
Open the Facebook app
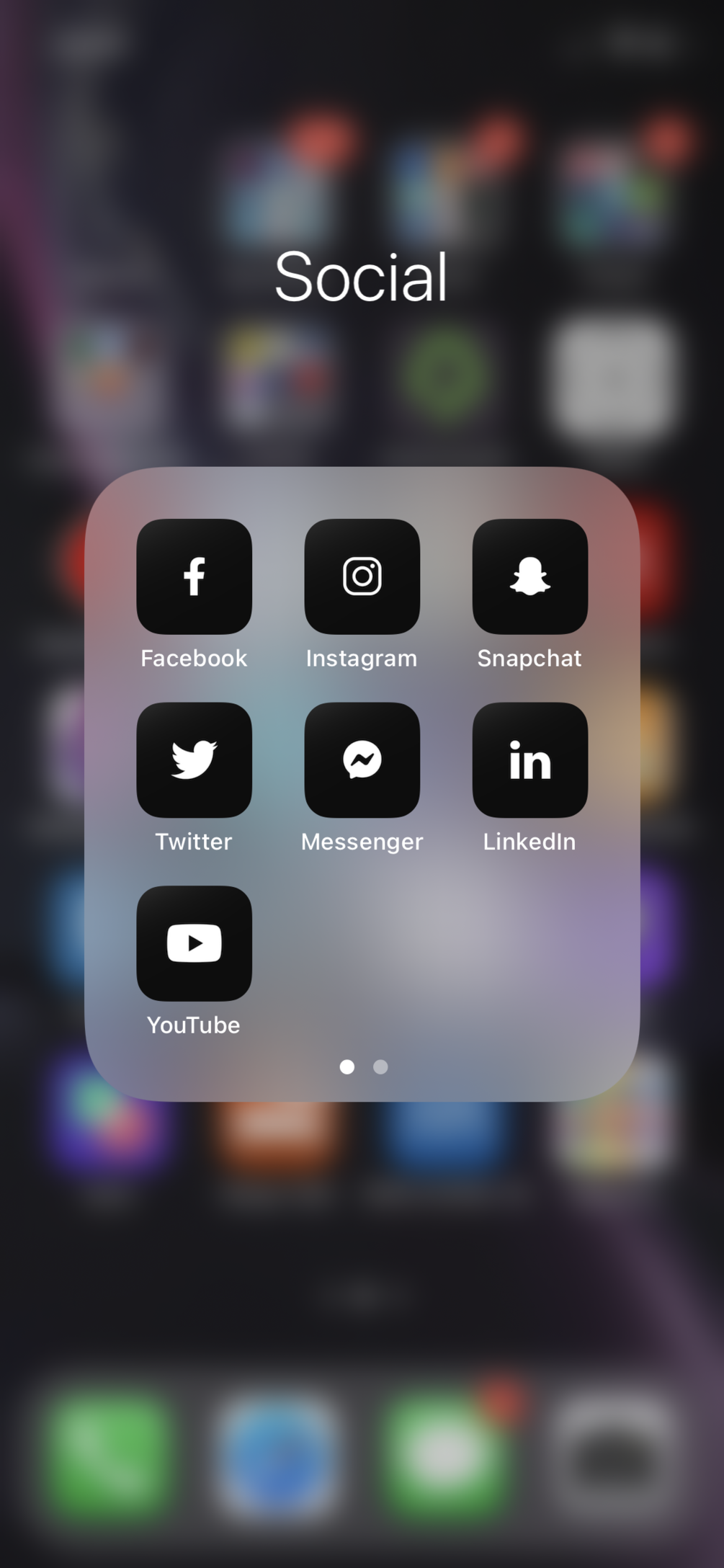194,576
